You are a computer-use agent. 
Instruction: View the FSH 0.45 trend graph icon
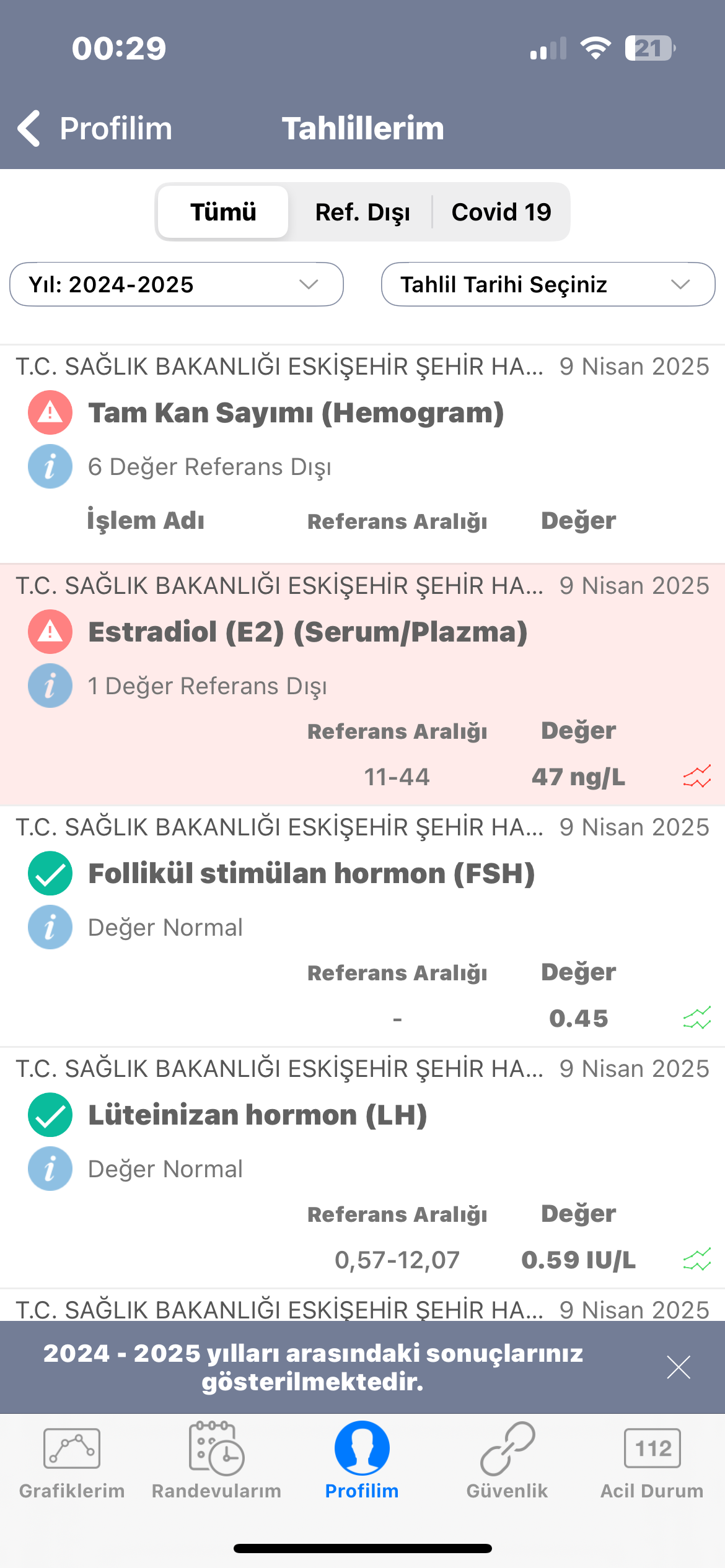pyautogui.click(x=697, y=1018)
